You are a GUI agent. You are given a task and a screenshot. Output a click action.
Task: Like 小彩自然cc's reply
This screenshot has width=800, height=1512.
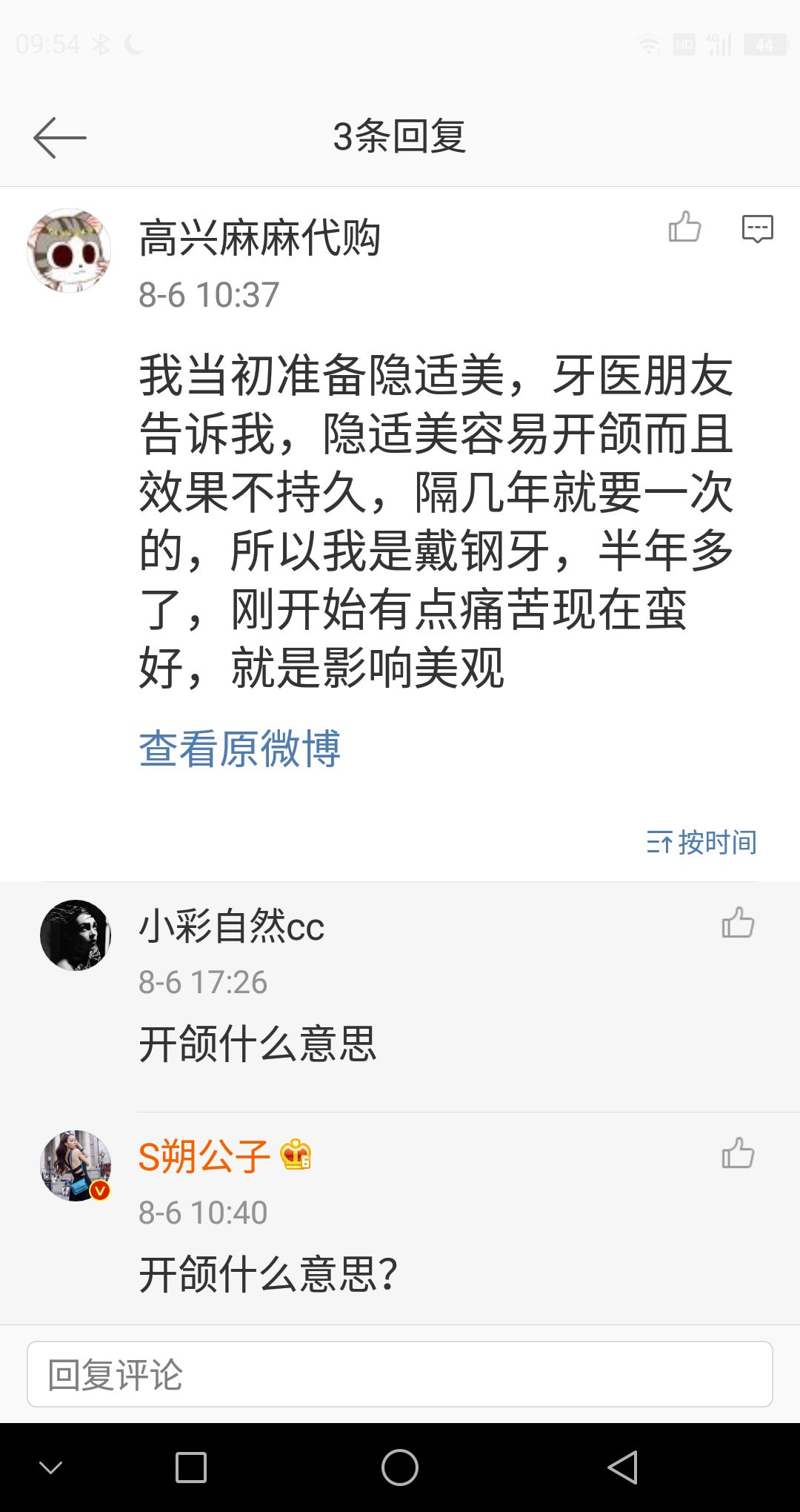coord(738,923)
